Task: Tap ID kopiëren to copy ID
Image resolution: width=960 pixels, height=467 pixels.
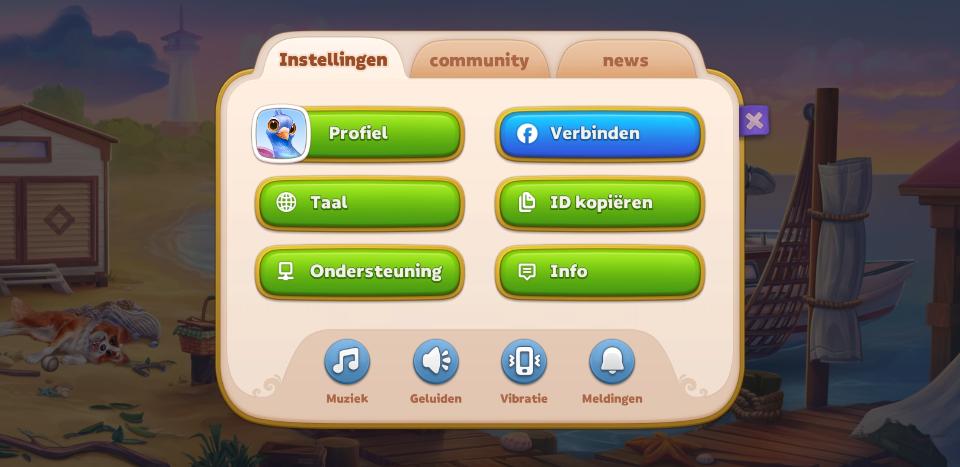Action: point(600,202)
